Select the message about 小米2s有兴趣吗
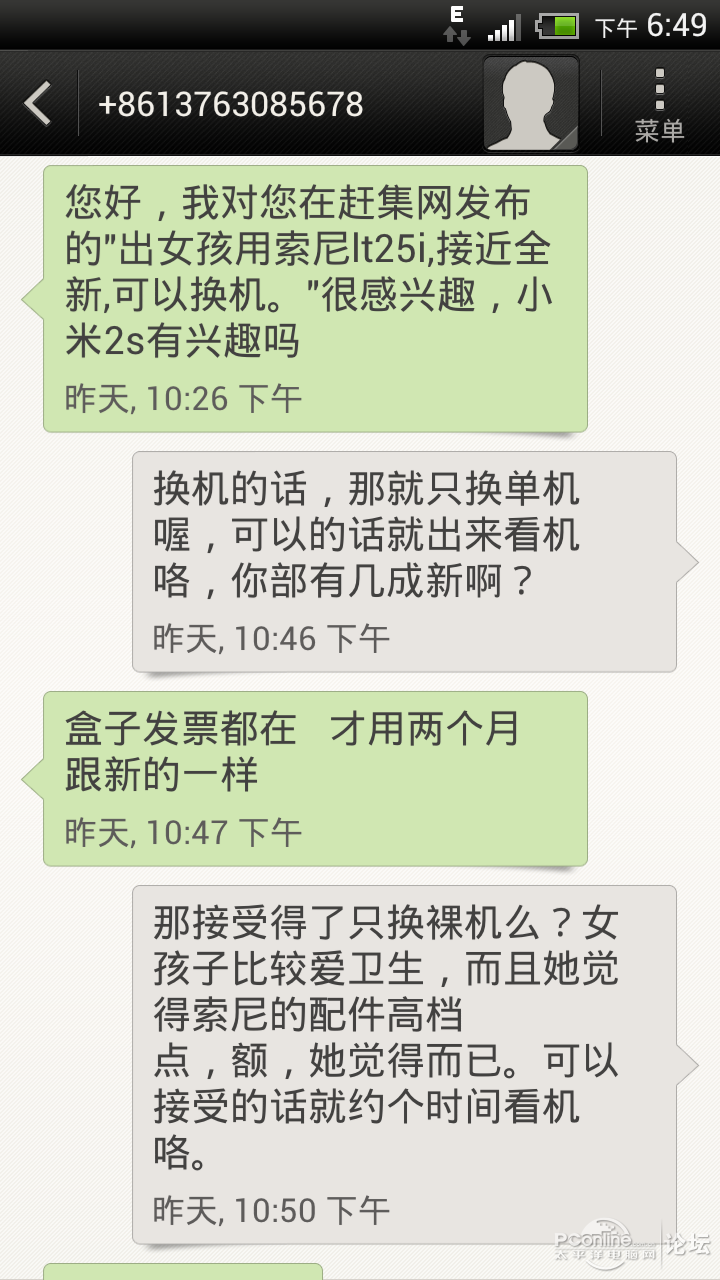The image size is (720, 1280). coord(315,298)
